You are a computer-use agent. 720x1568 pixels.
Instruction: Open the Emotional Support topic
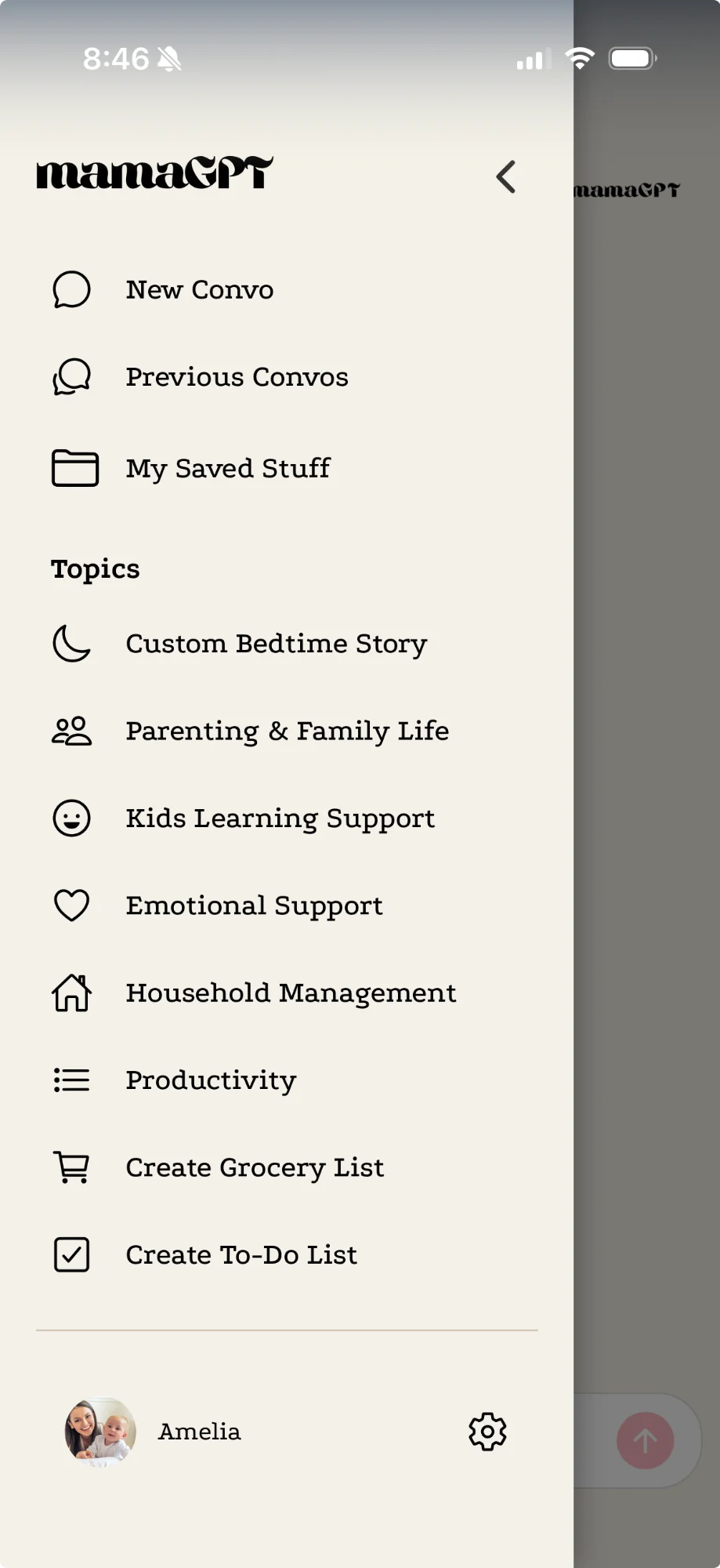pos(254,906)
